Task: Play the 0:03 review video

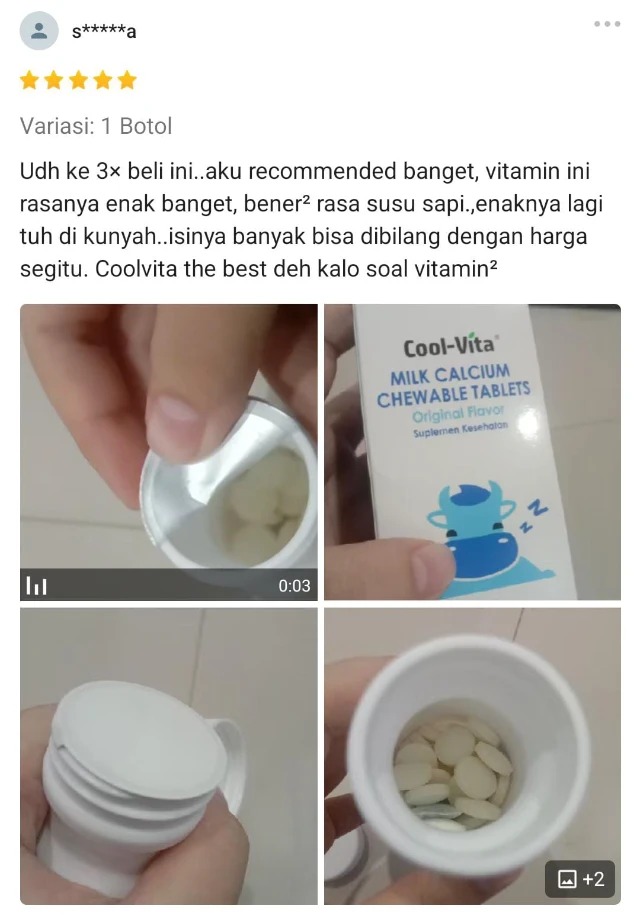Action: pyautogui.click(x=169, y=452)
